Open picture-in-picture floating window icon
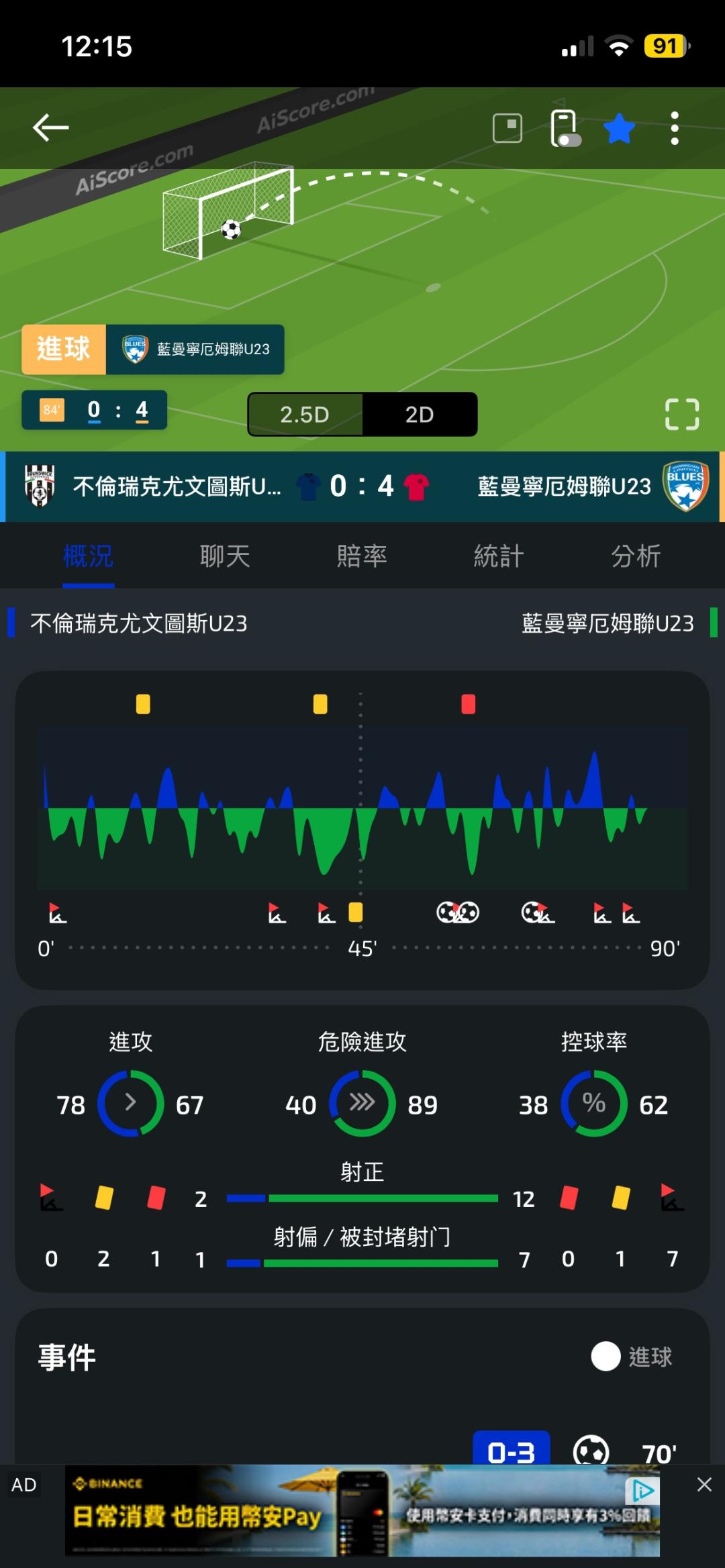Screen dimensions: 725x1568 507,127
